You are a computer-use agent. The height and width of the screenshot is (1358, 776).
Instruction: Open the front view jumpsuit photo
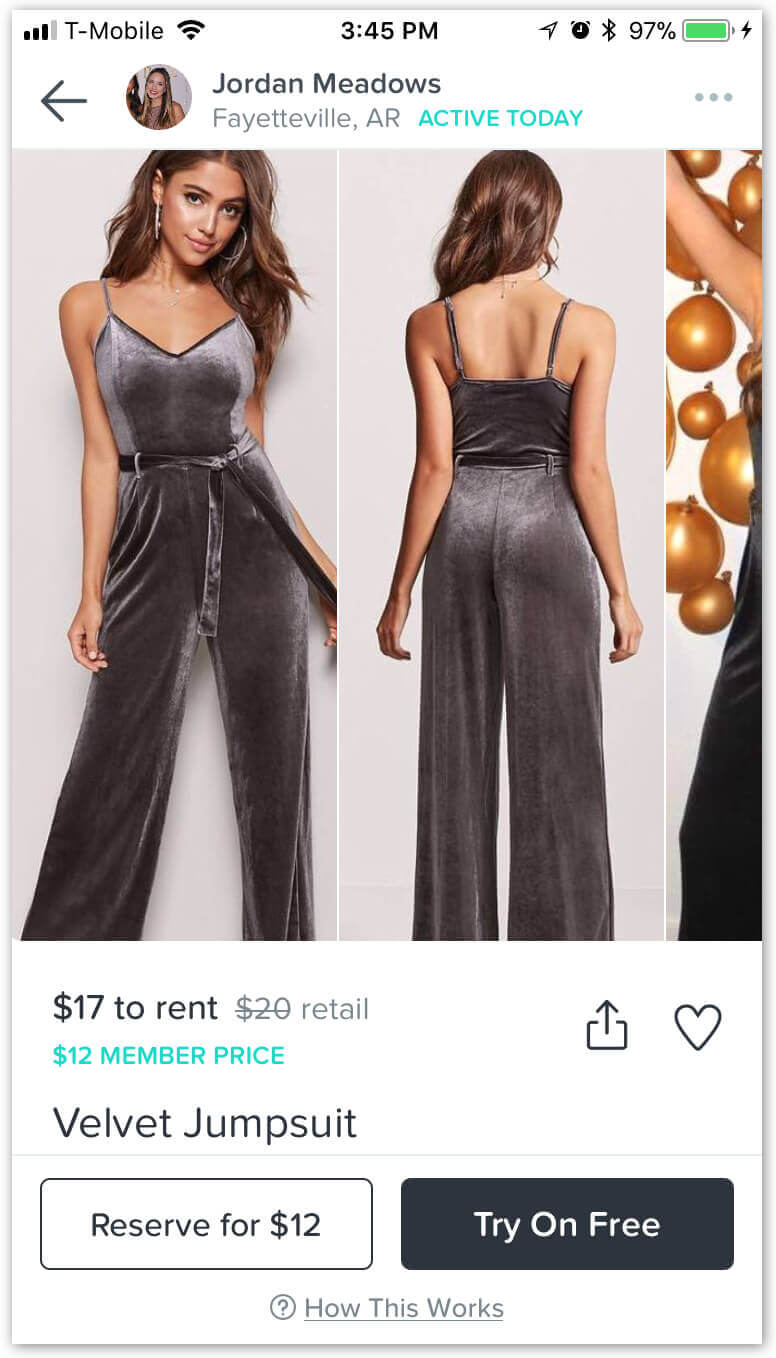[175, 545]
